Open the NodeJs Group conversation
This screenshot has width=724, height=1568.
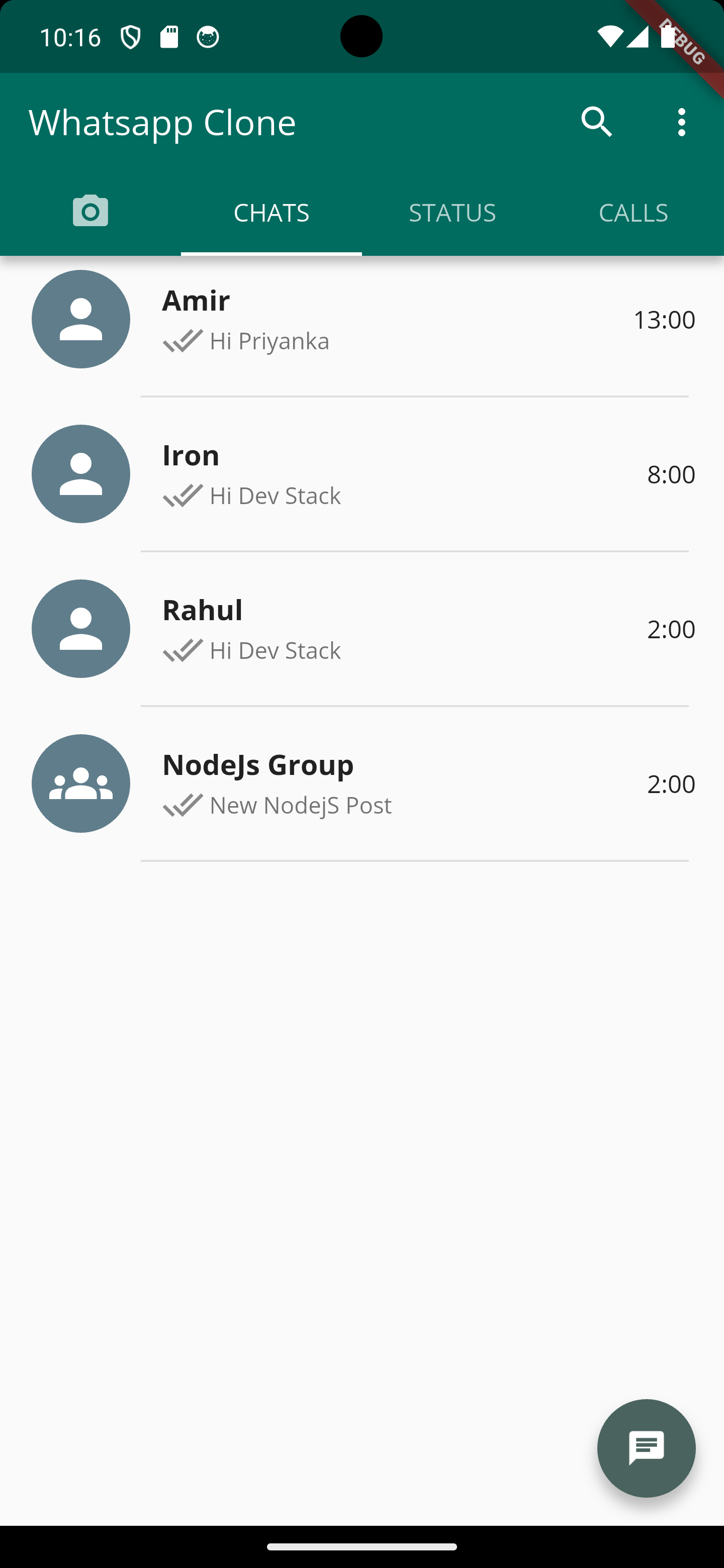coord(361,783)
